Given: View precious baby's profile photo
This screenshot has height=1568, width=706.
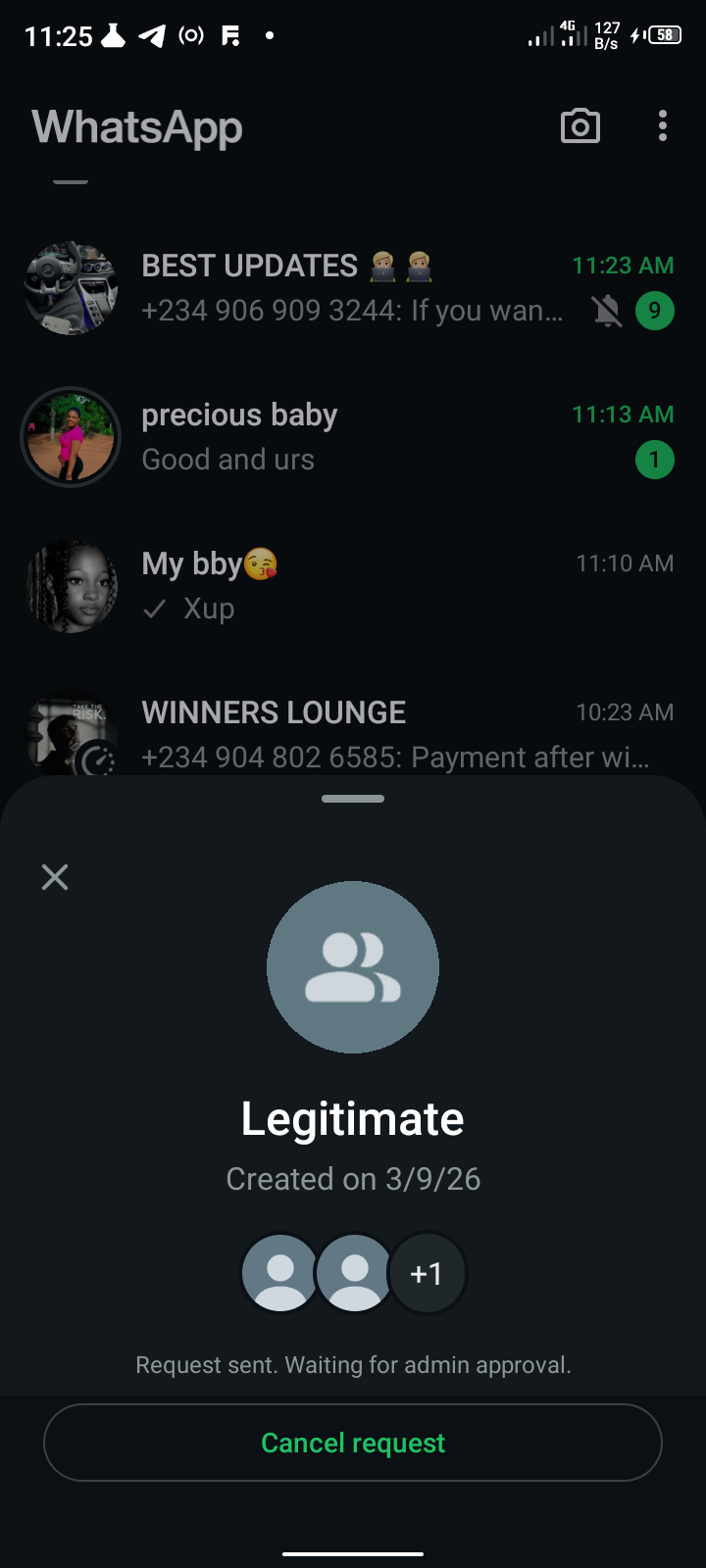Looking at the screenshot, I should (x=71, y=437).
